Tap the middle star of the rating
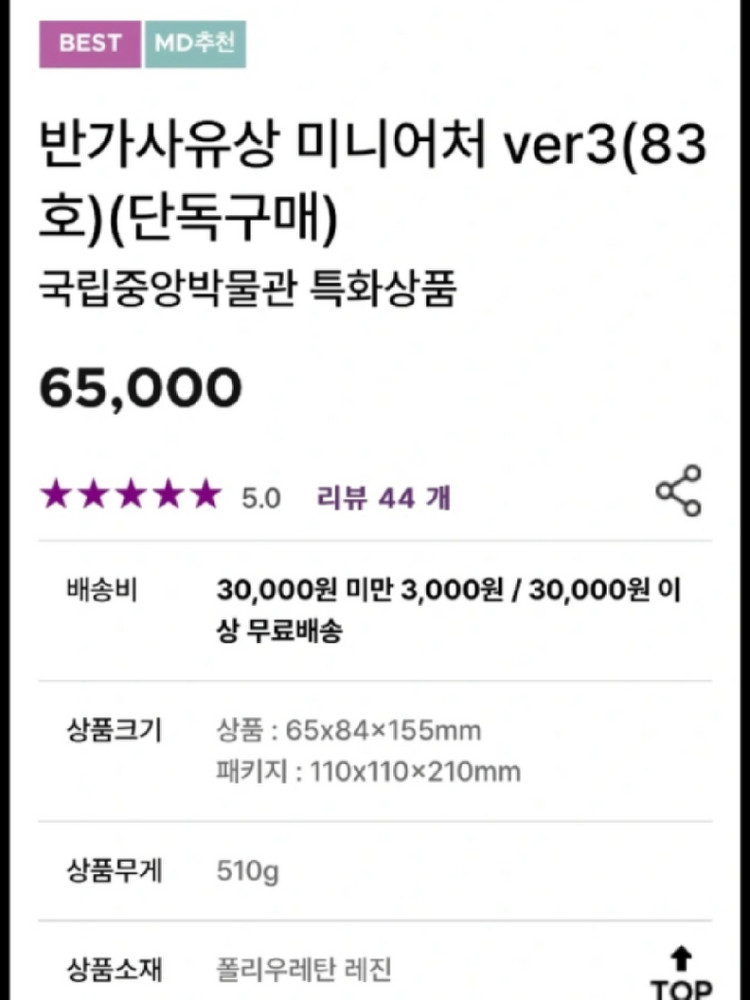 point(130,492)
